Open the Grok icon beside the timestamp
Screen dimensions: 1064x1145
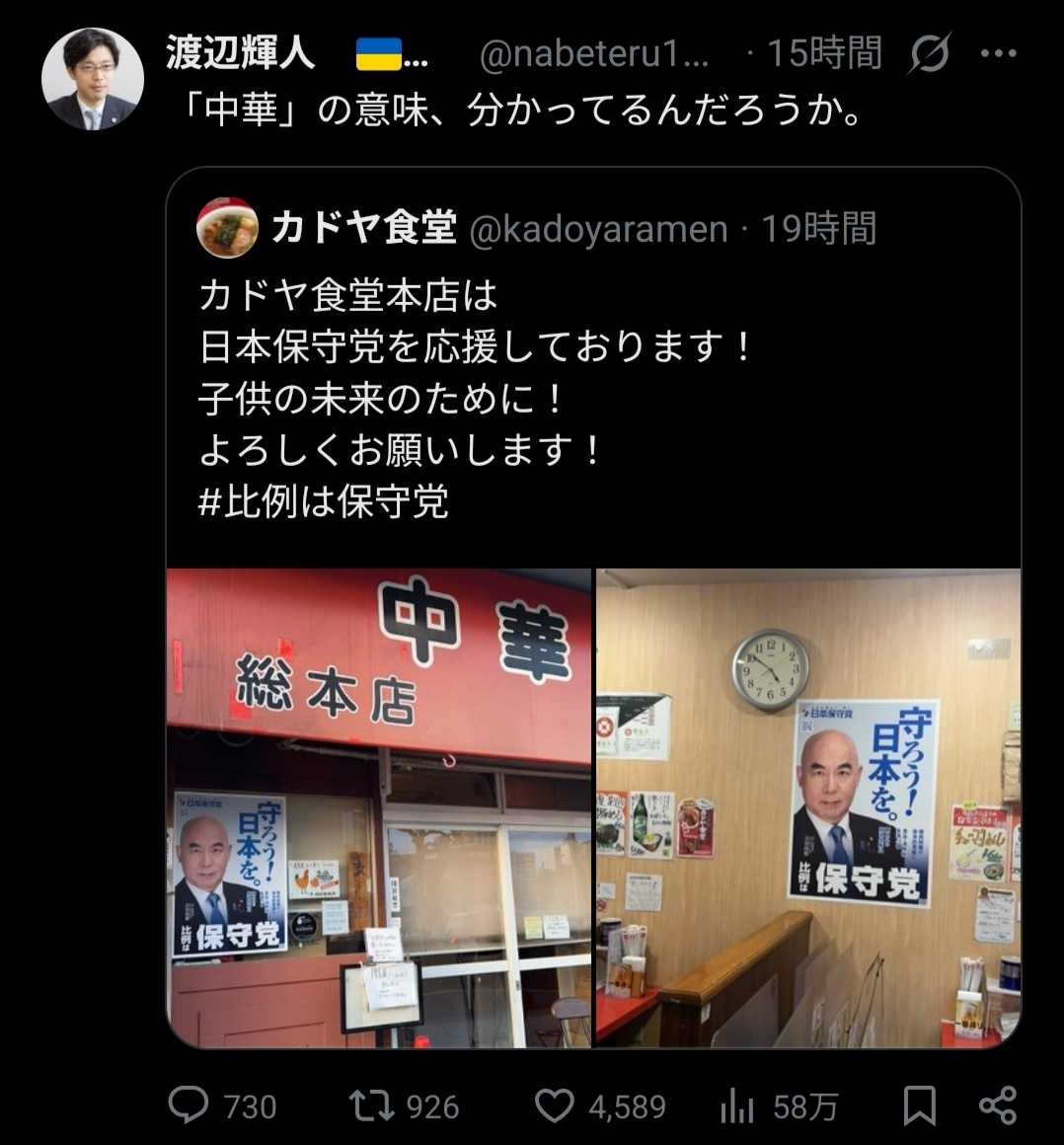(929, 53)
